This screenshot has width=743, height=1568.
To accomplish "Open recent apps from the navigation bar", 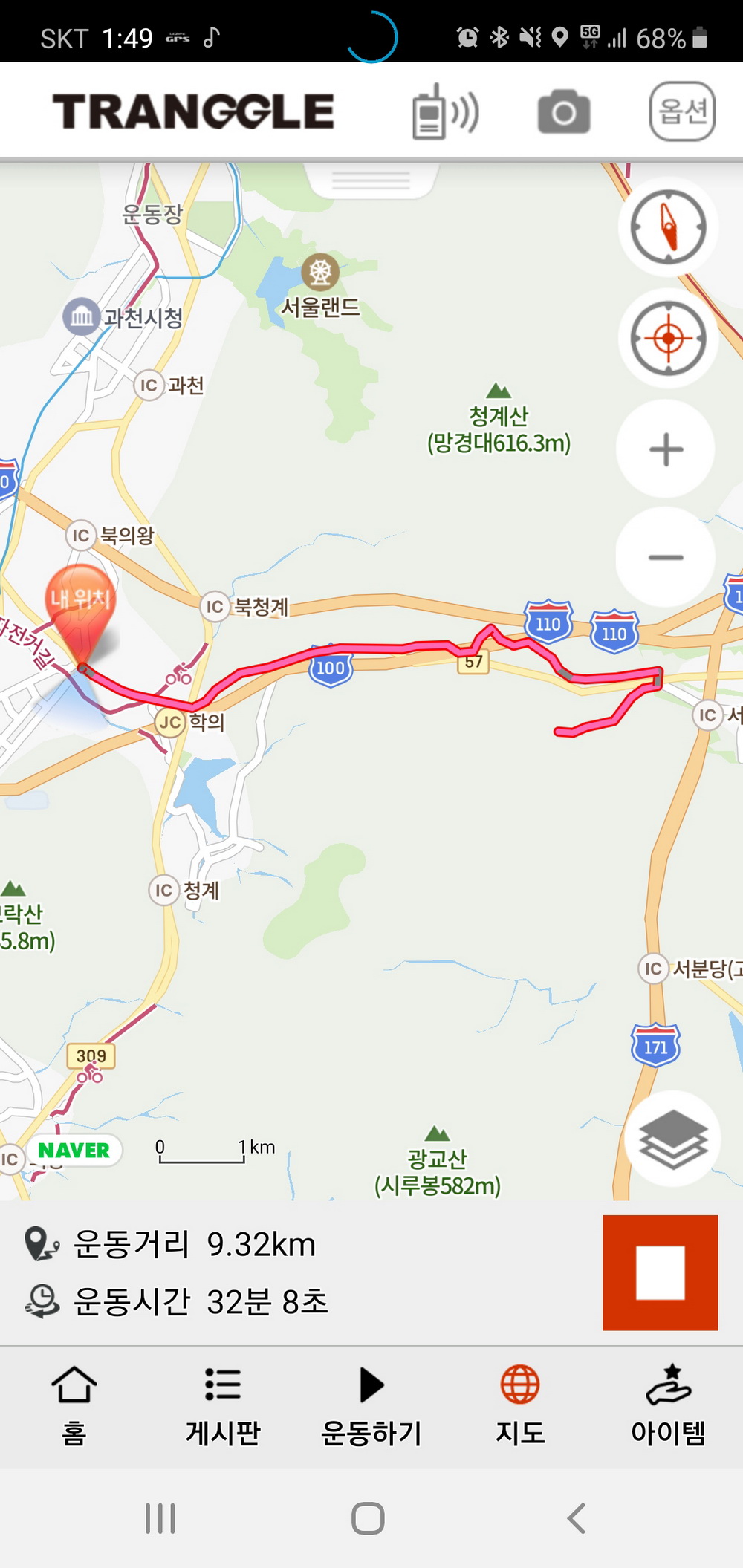I will 160,1518.
